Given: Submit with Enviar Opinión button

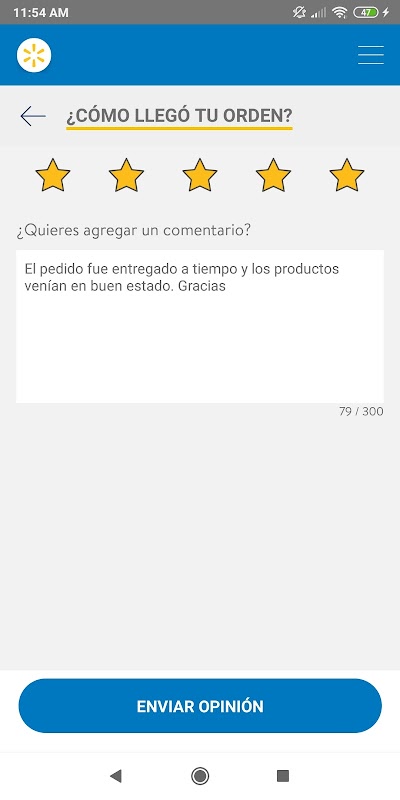Looking at the screenshot, I should pyautogui.click(x=200, y=706).
